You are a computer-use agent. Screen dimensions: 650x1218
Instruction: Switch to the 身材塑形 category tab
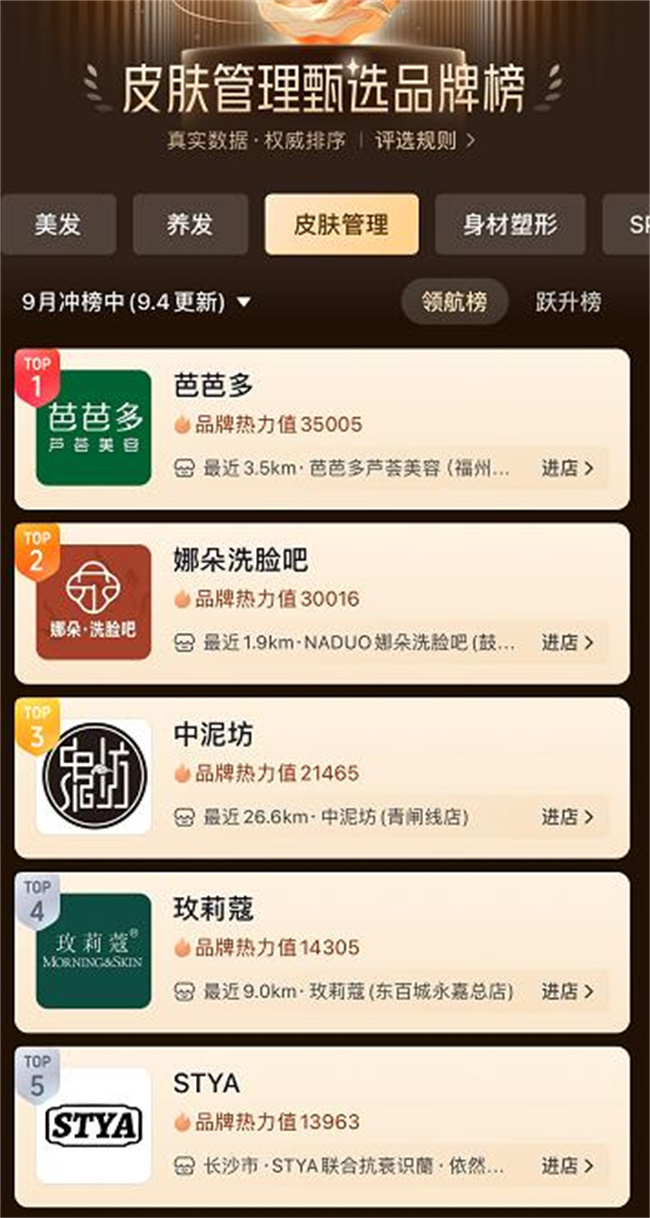point(510,225)
